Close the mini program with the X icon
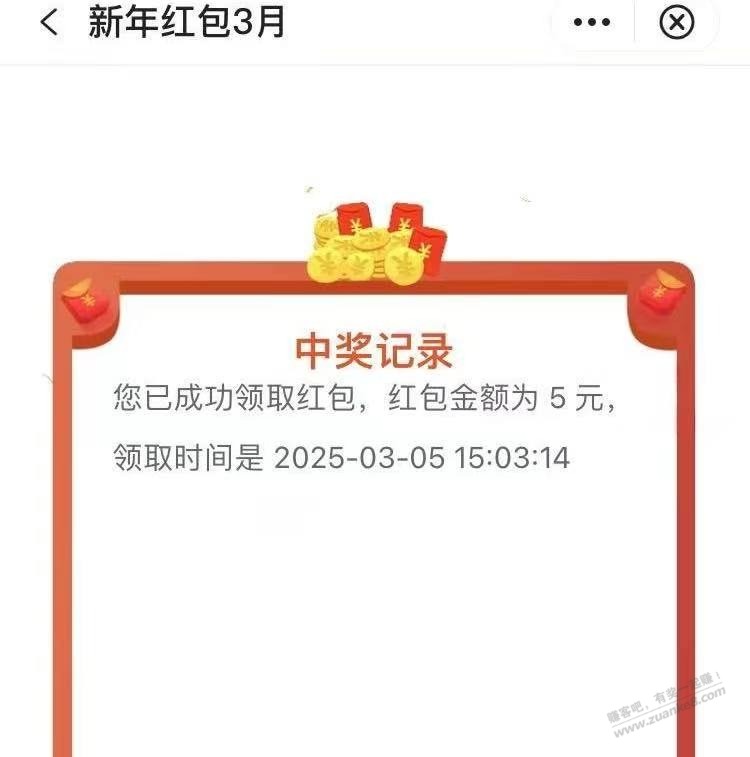 677,22
